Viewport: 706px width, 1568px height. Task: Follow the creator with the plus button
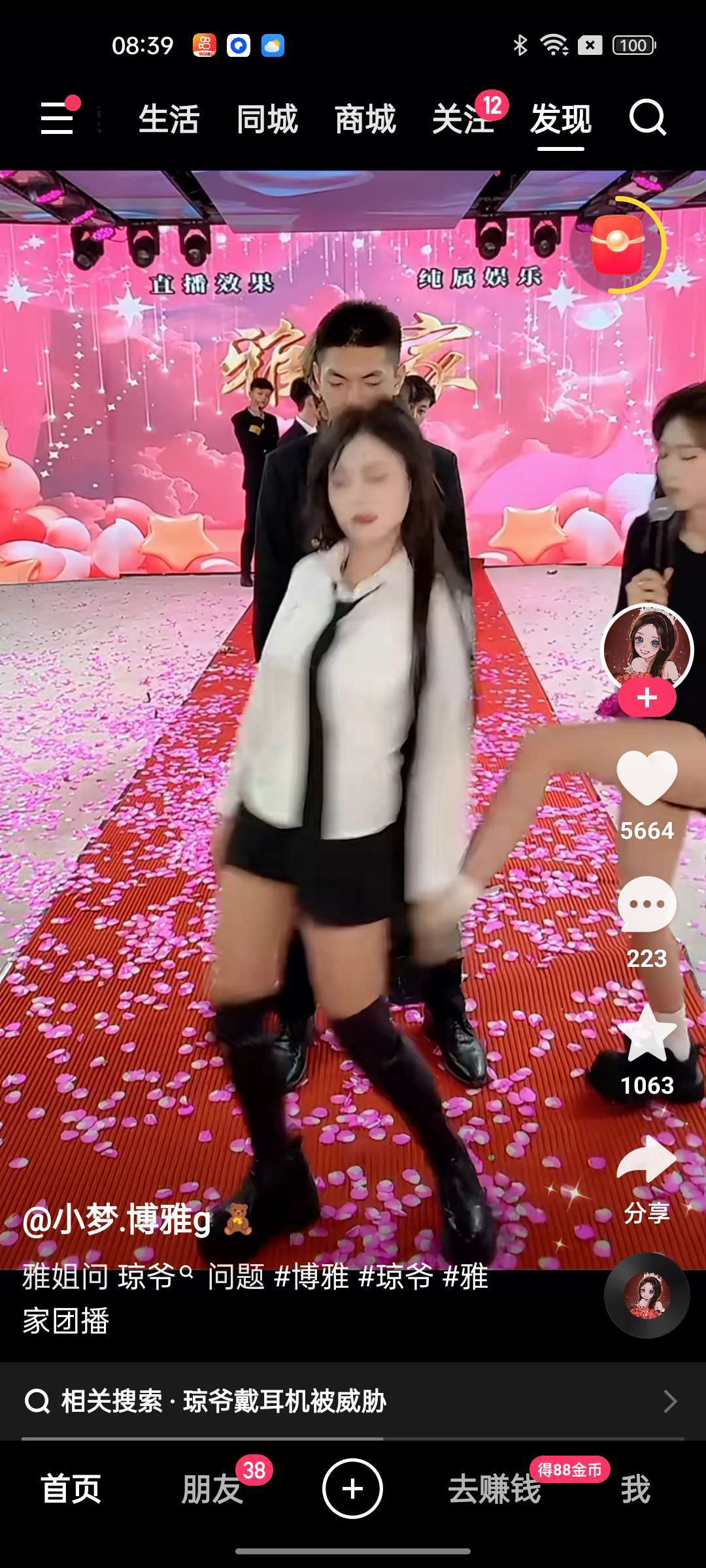tap(647, 698)
